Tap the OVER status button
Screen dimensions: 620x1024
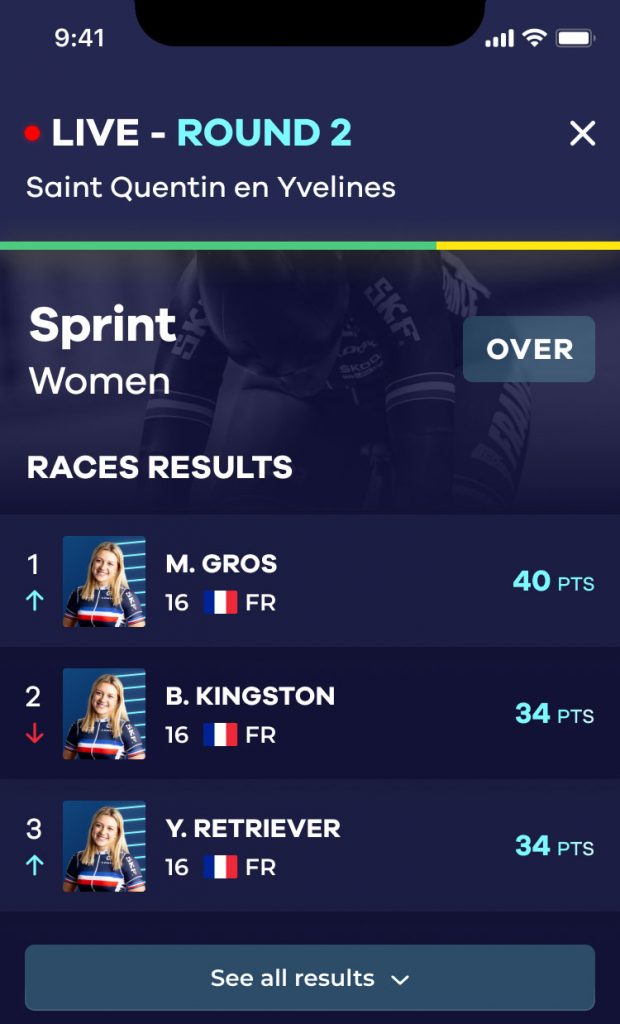[529, 349]
